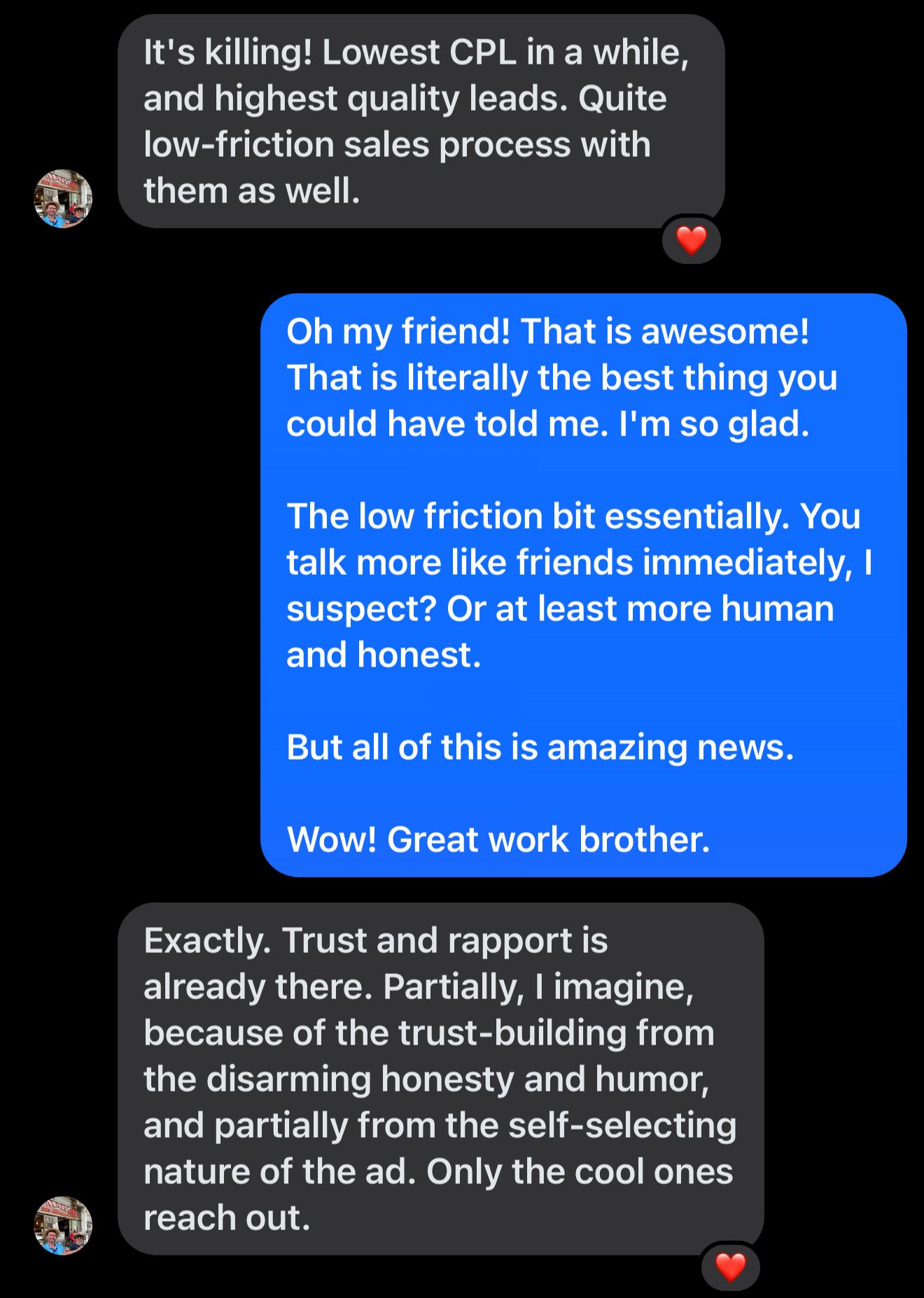Image resolution: width=924 pixels, height=1298 pixels.
Task: Open the heart reaction on the 'Trust and rapport' message
Action: pyautogui.click(x=731, y=1267)
